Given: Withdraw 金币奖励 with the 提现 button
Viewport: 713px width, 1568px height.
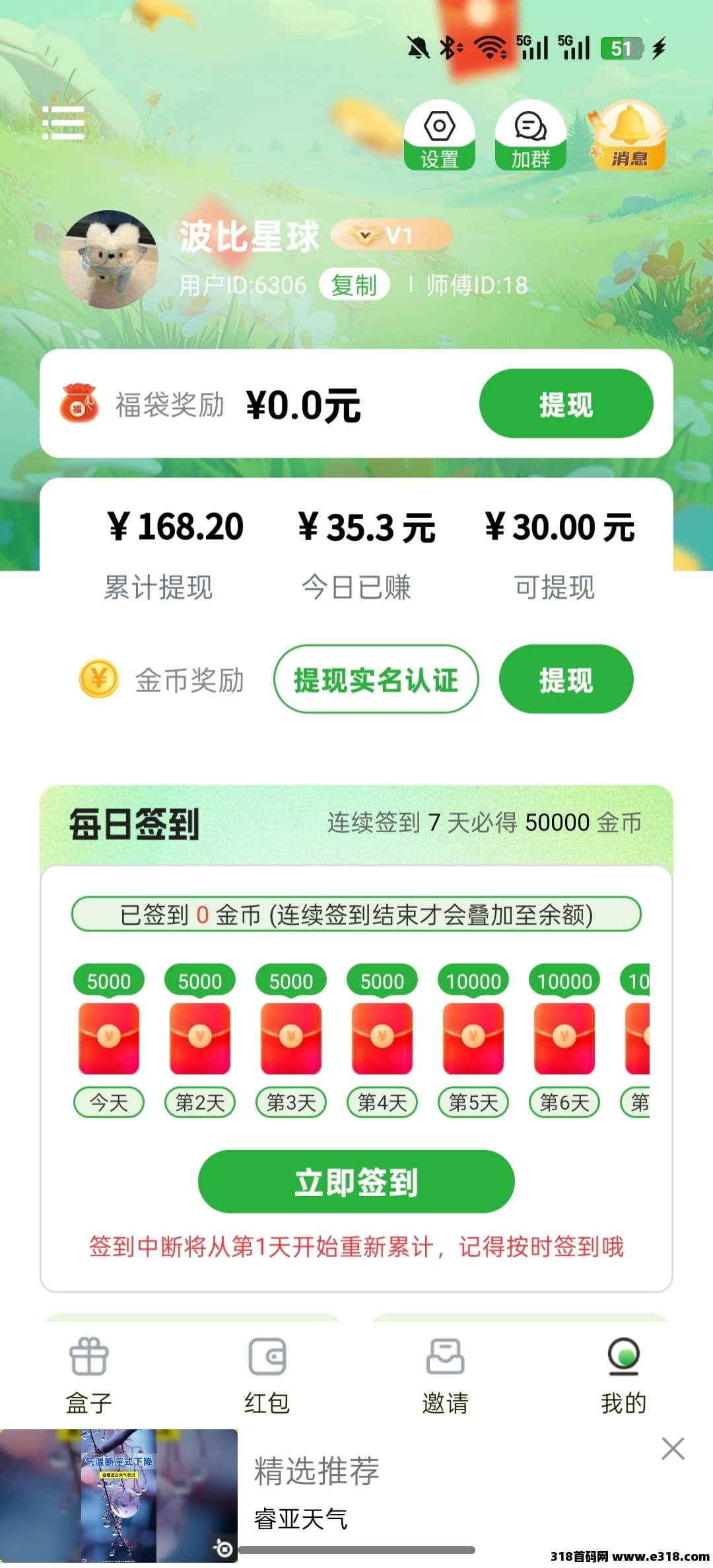Looking at the screenshot, I should [566, 680].
